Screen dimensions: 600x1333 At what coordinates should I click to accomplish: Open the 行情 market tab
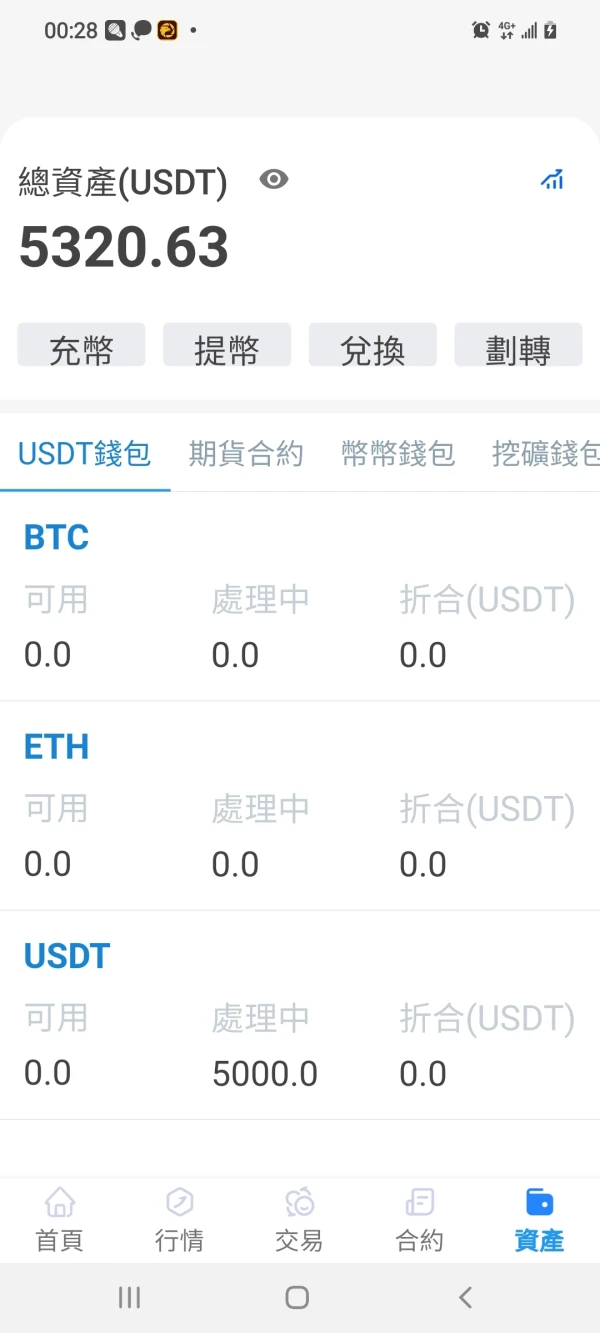[x=180, y=1220]
